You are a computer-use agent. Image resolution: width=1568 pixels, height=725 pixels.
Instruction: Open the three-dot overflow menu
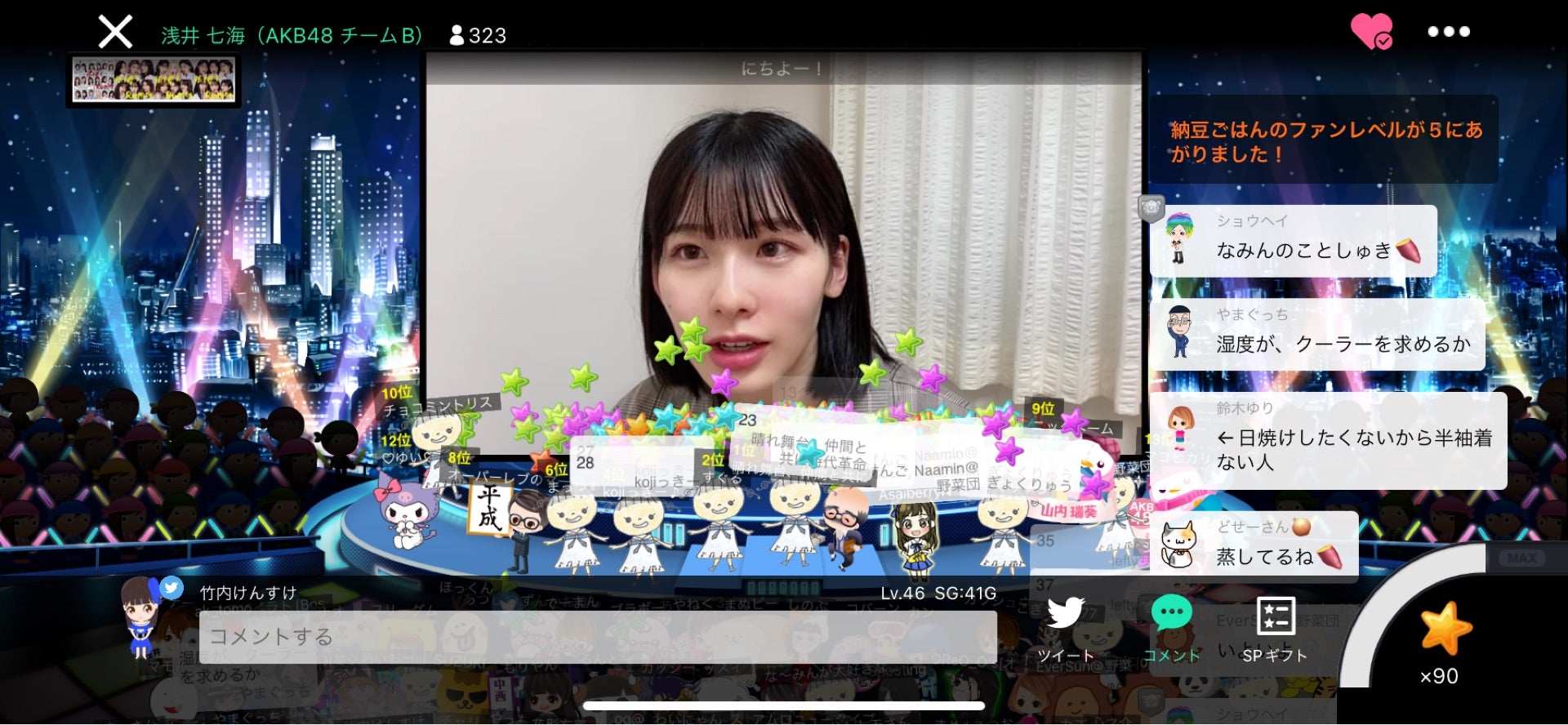click(1448, 32)
